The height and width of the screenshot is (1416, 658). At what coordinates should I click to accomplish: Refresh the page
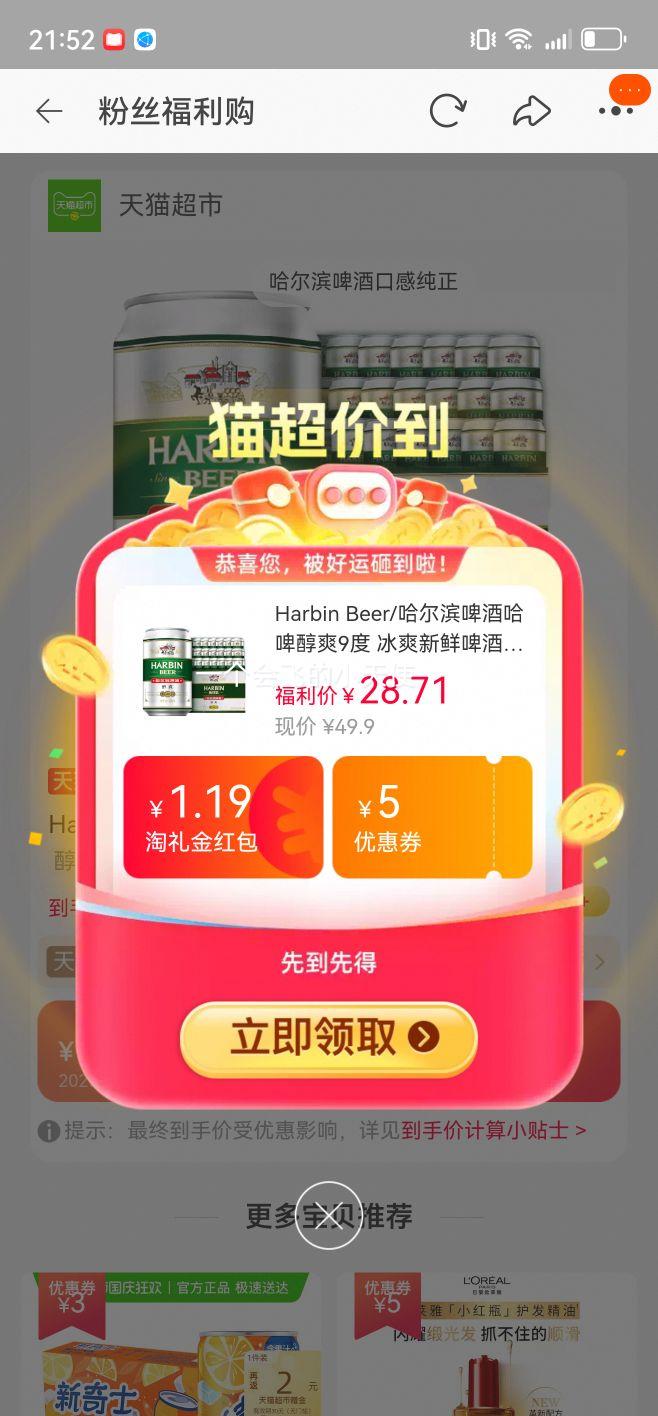[448, 111]
